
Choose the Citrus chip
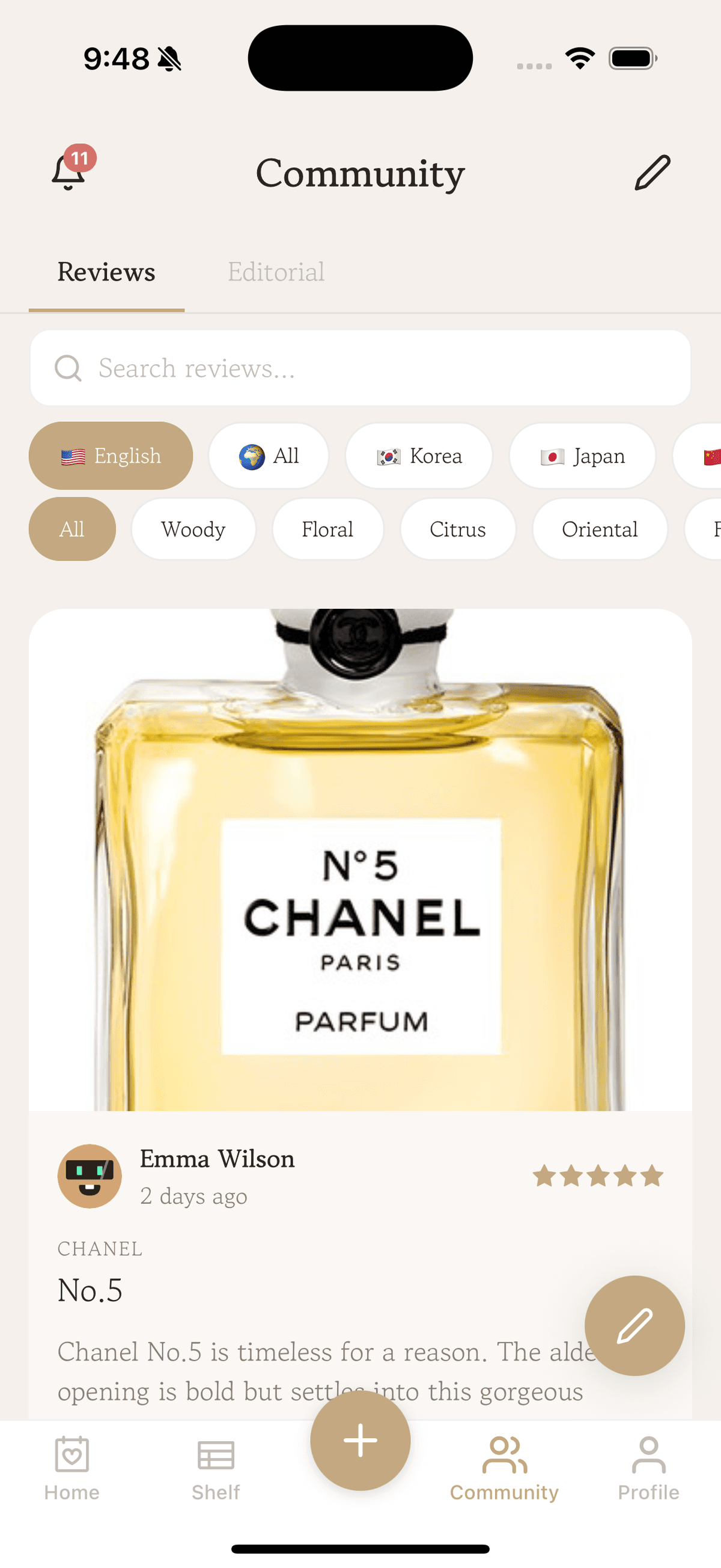tap(458, 529)
